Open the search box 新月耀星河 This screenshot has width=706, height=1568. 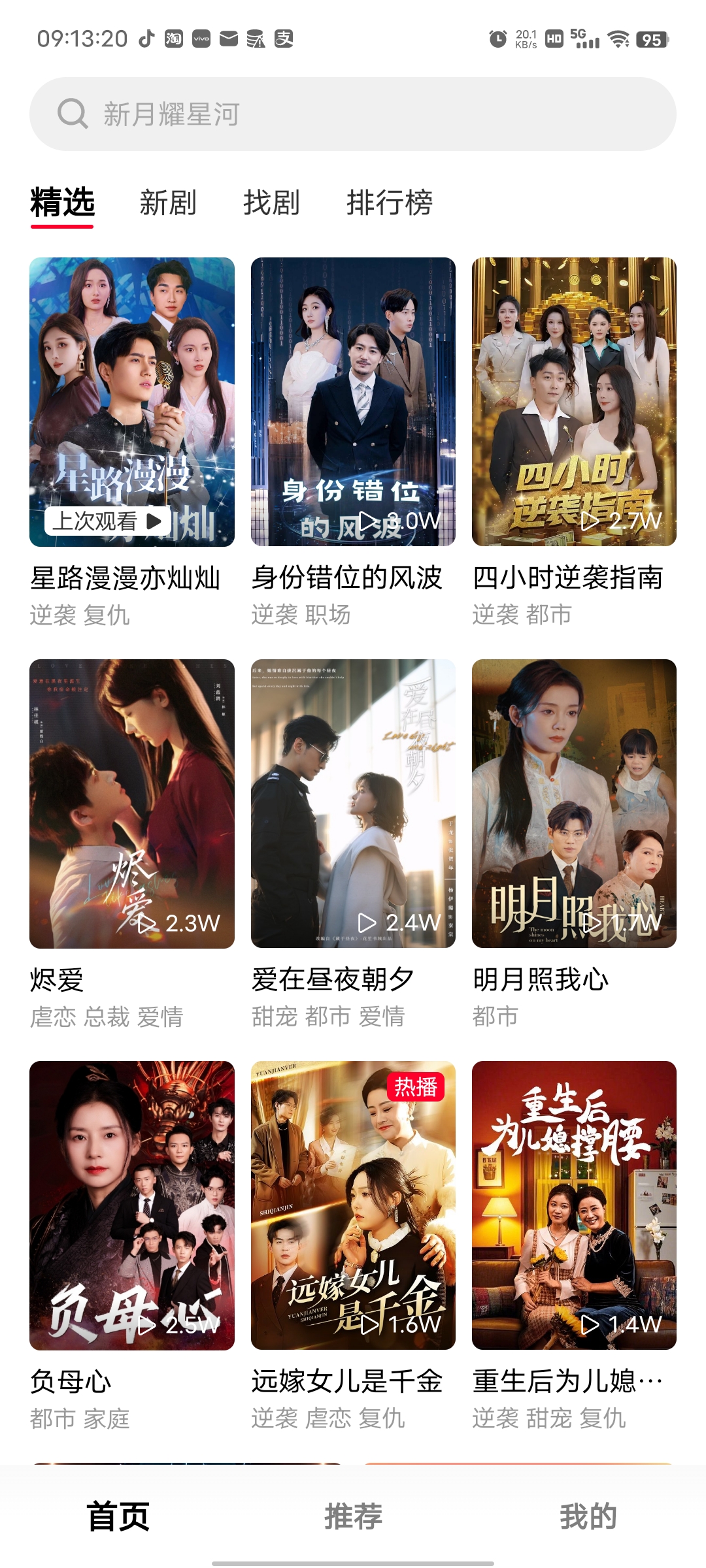coord(353,114)
